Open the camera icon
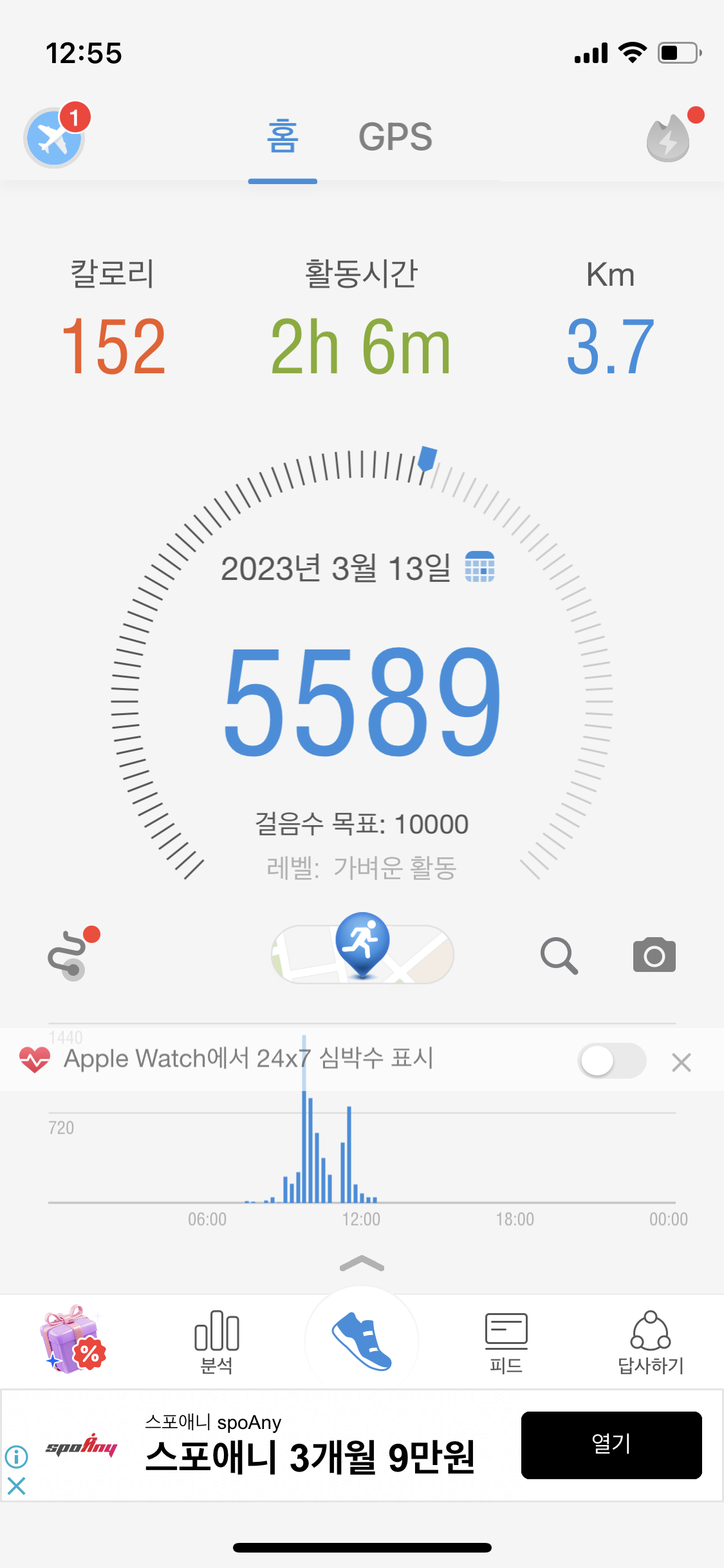This screenshot has width=724, height=1568. pyautogui.click(x=654, y=955)
